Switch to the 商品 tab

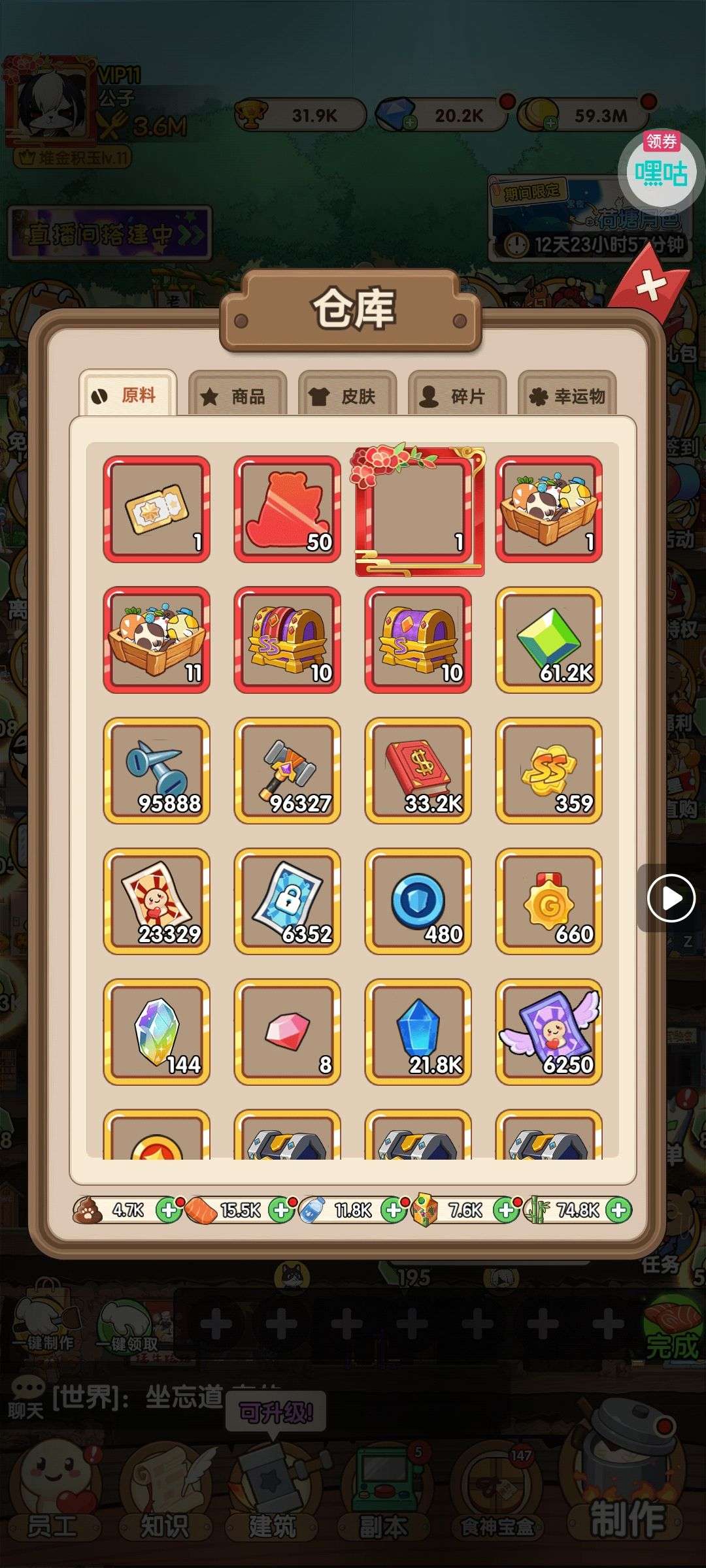pyautogui.click(x=238, y=396)
